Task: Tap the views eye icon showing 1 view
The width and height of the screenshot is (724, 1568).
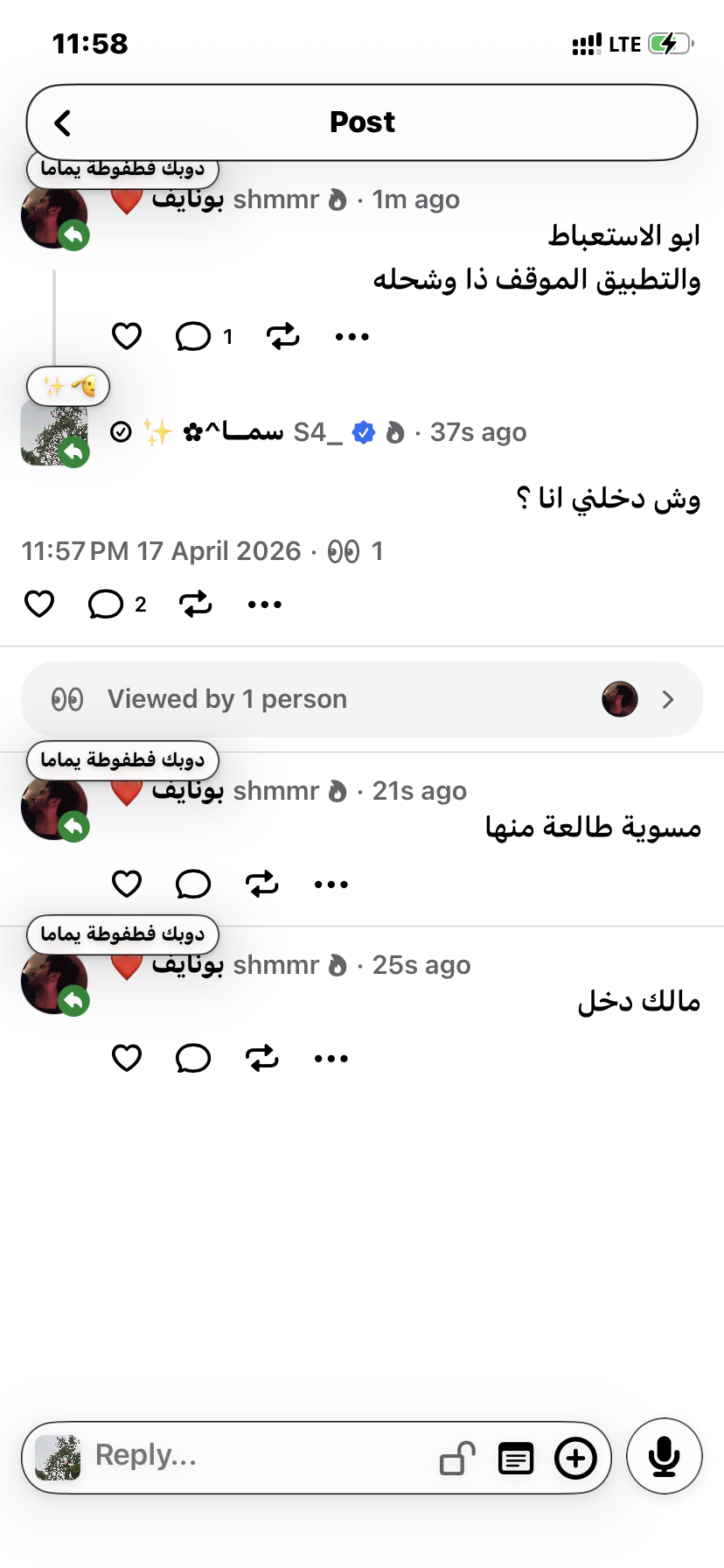Action: (346, 551)
